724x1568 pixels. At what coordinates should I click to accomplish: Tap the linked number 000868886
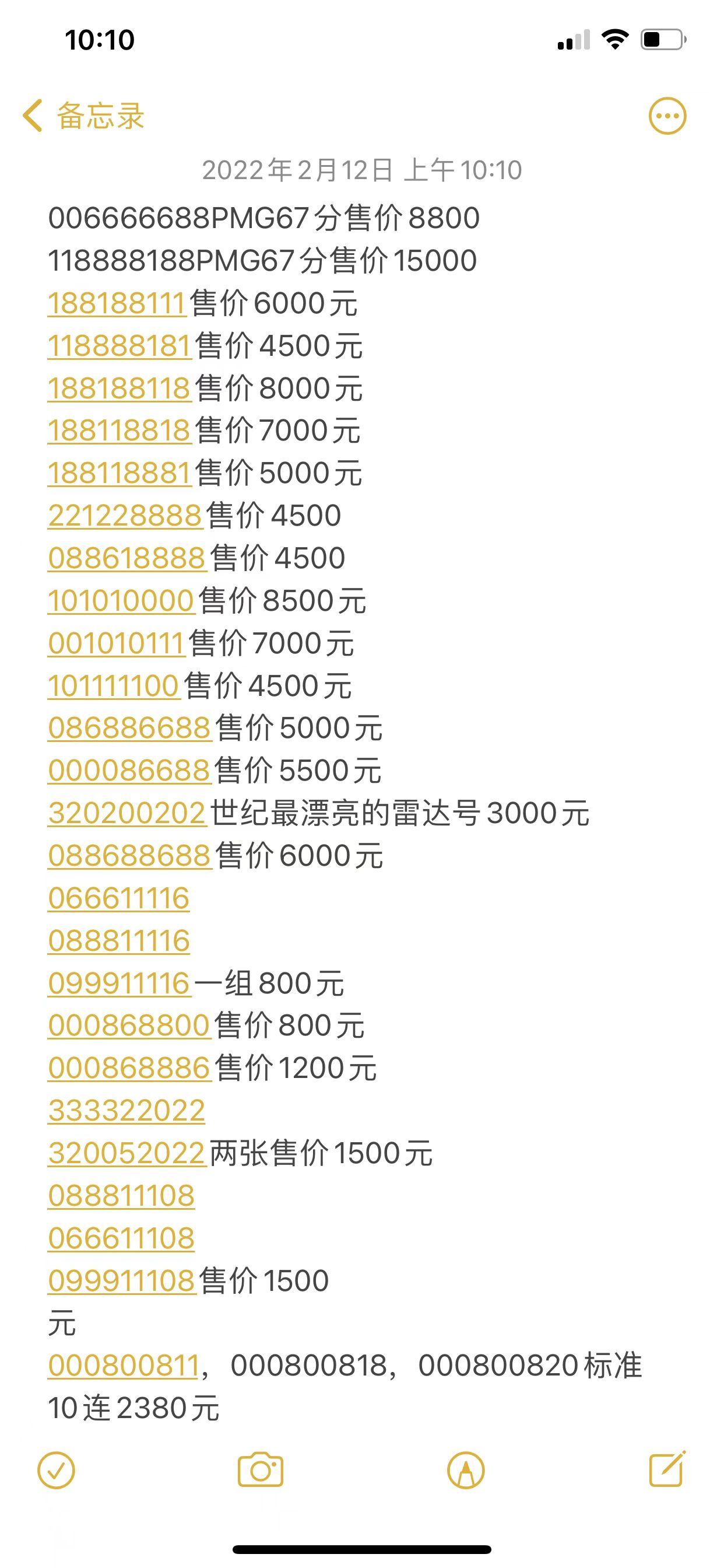coord(129,1068)
